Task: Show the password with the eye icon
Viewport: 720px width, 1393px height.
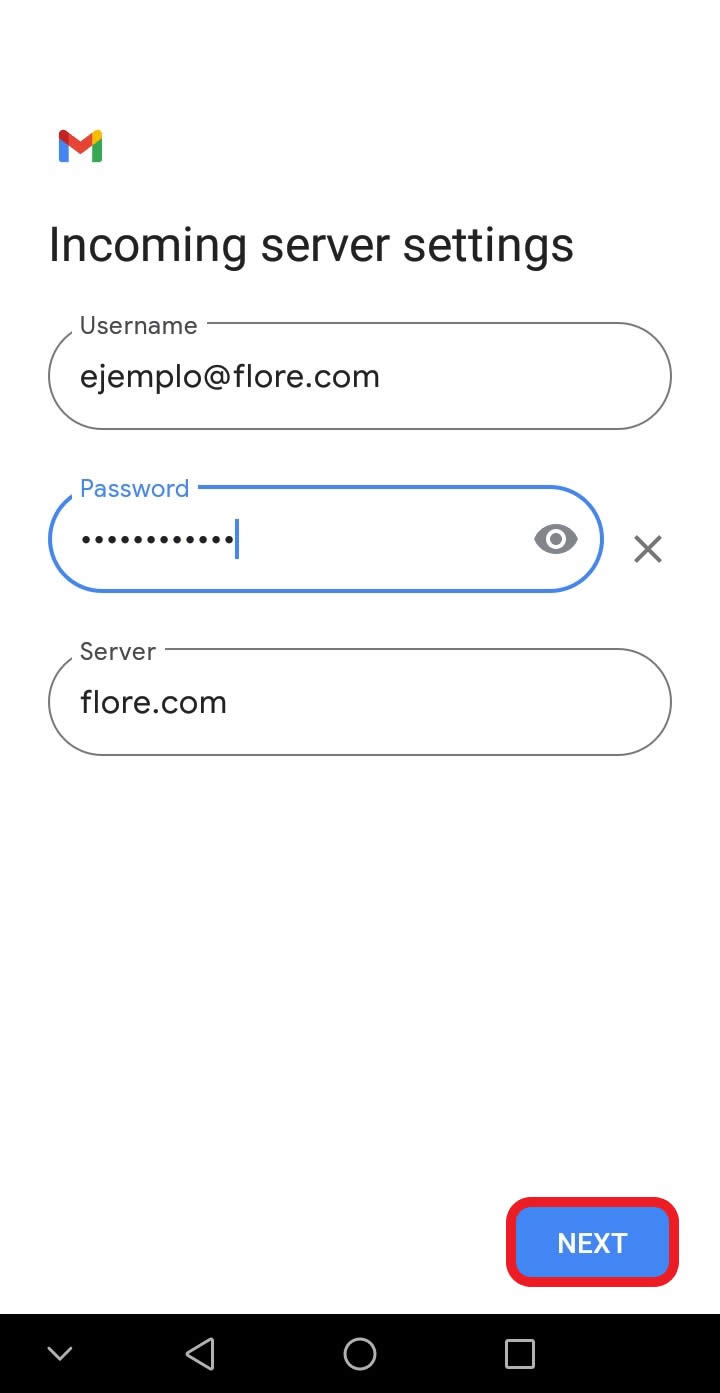Action: click(556, 540)
